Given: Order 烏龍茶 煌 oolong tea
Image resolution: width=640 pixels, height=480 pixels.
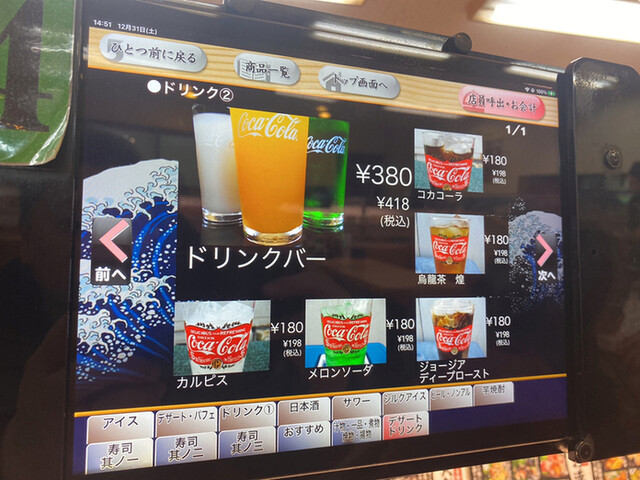Looking at the screenshot, I should [448, 246].
